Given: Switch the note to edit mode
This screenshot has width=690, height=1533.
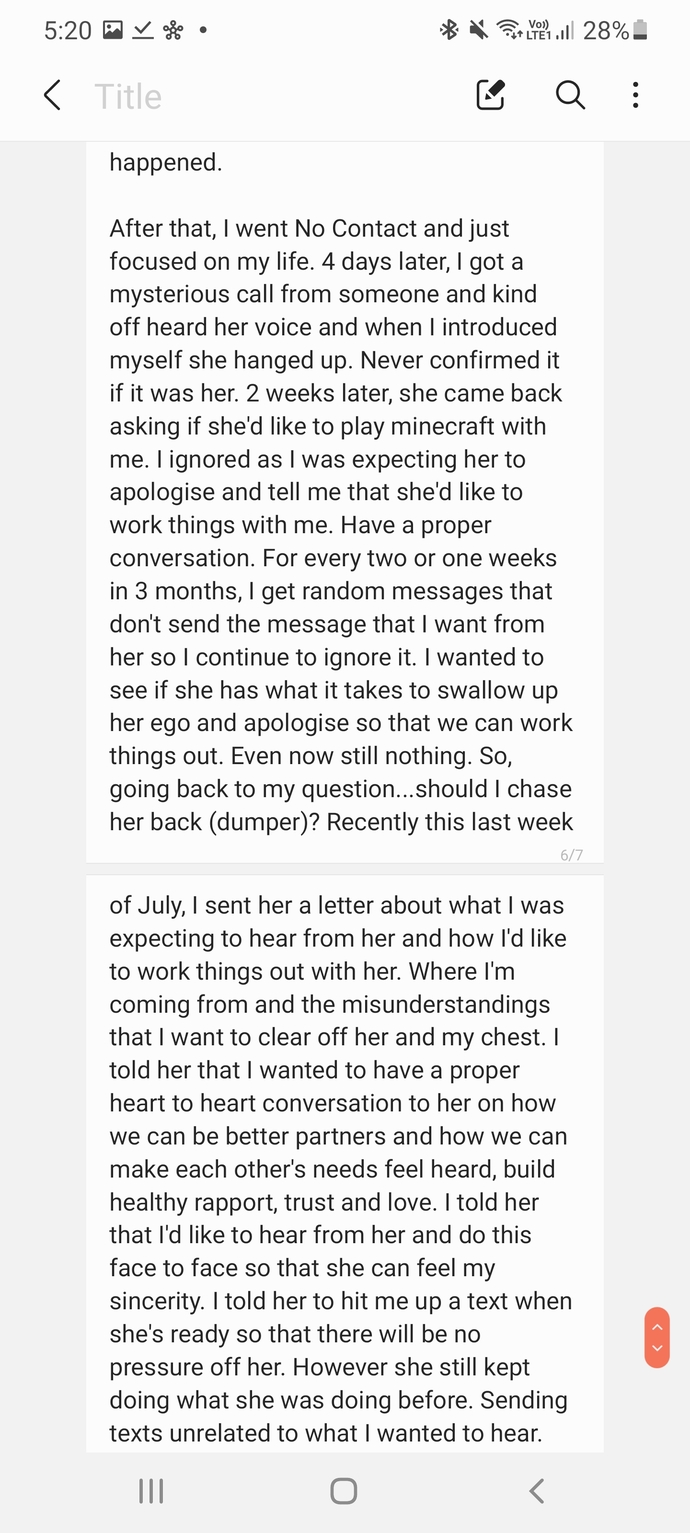Looking at the screenshot, I should pyautogui.click(x=490, y=96).
